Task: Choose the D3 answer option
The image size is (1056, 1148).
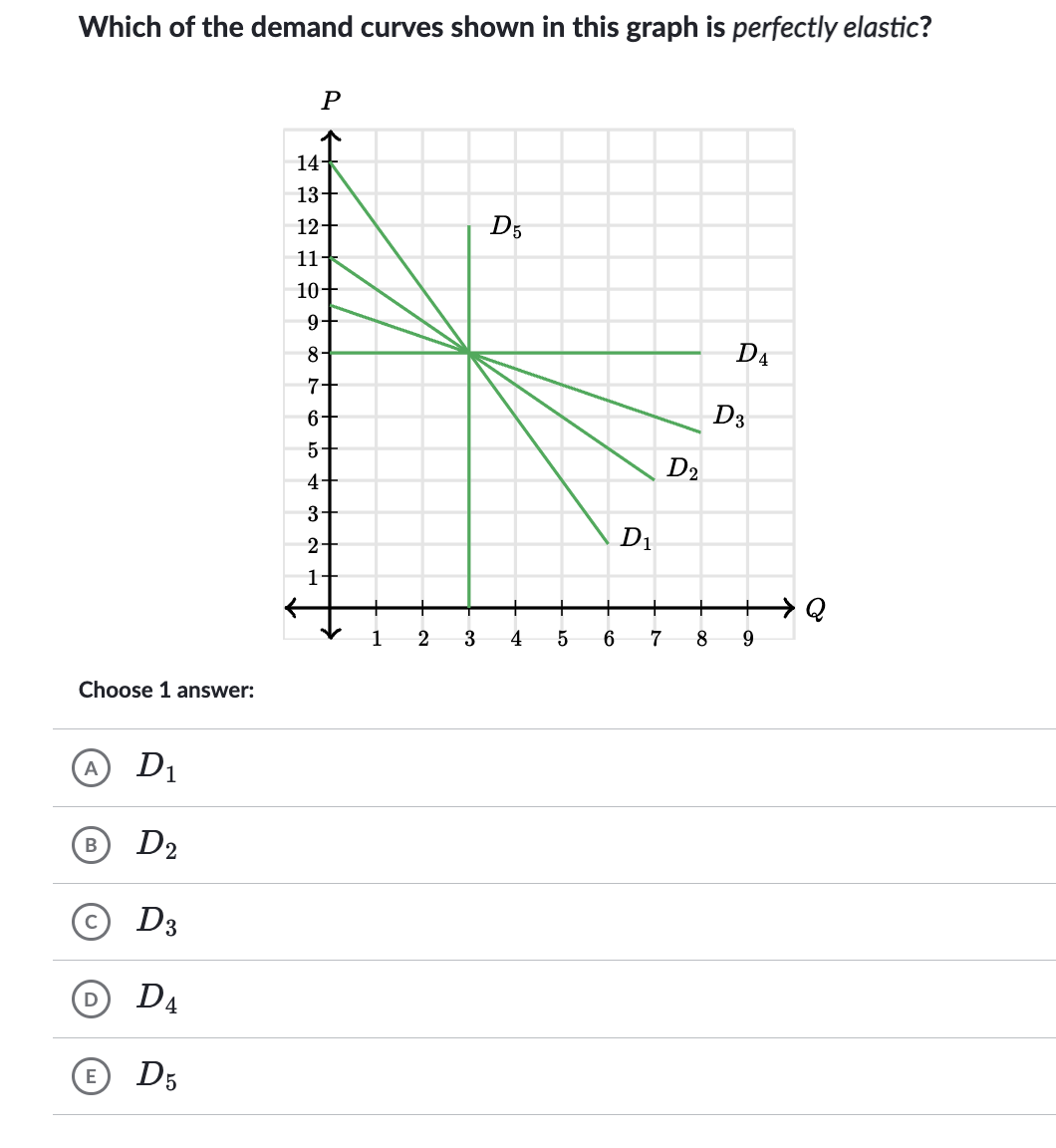Action: pyautogui.click(x=154, y=924)
